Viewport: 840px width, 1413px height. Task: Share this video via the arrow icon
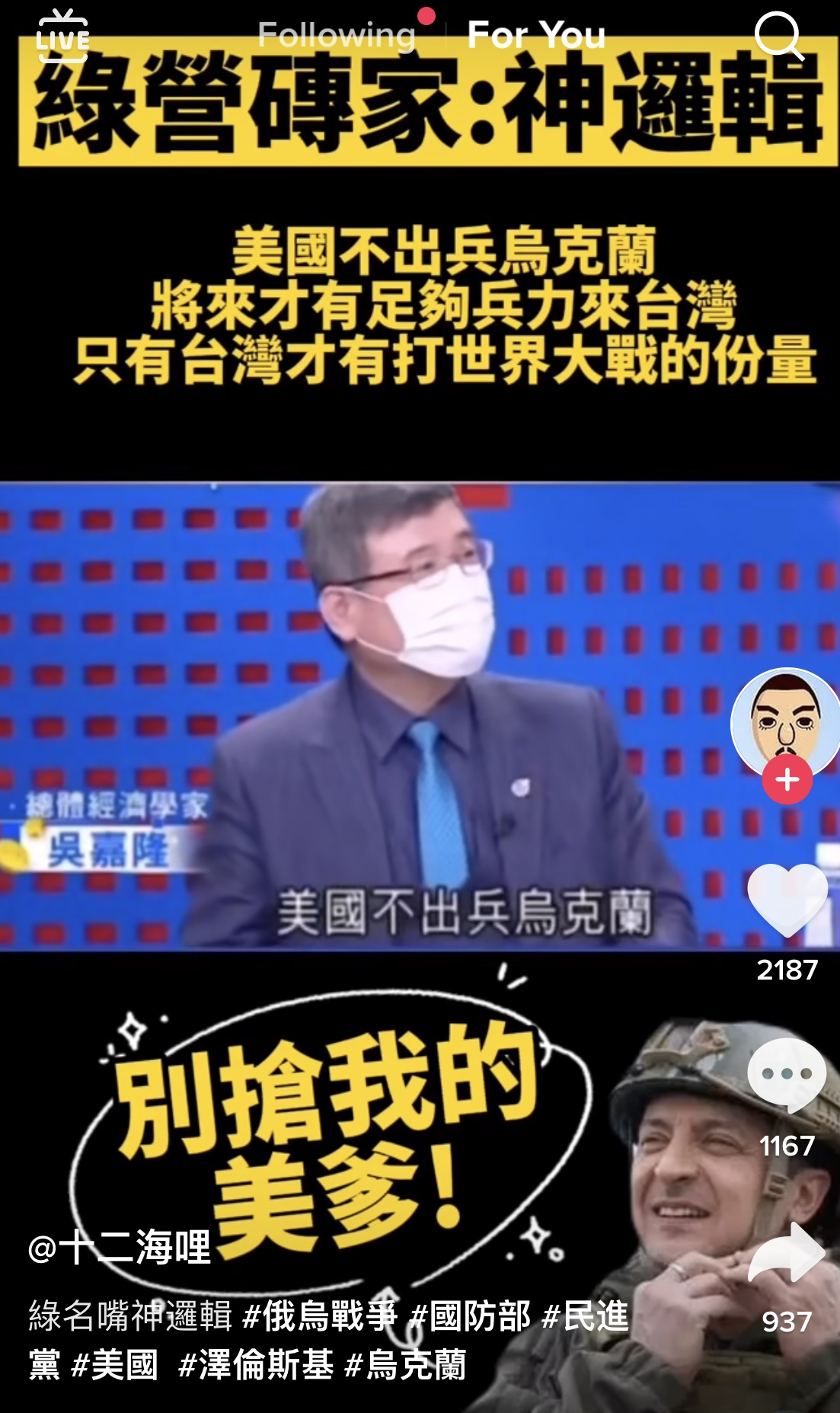[x=787, y=1253]
